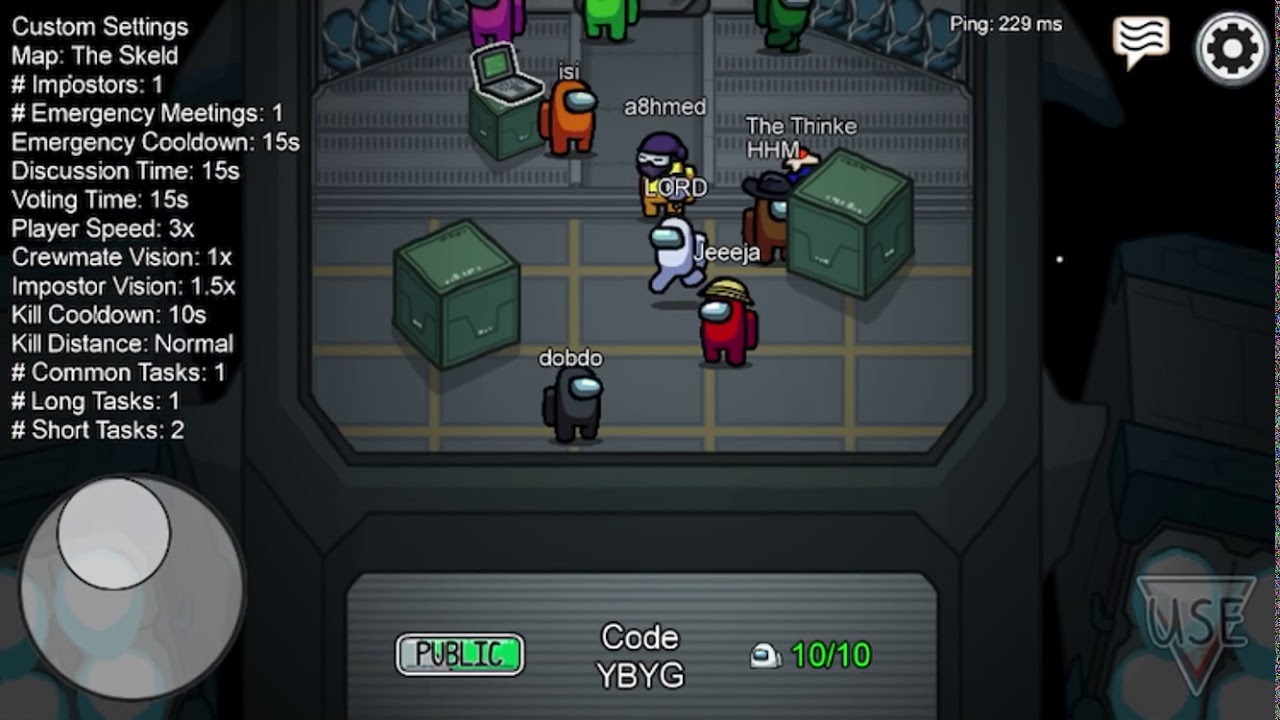Tap the virtual movement joystick
Screen dimensions: 1280x720
point(114,533)
